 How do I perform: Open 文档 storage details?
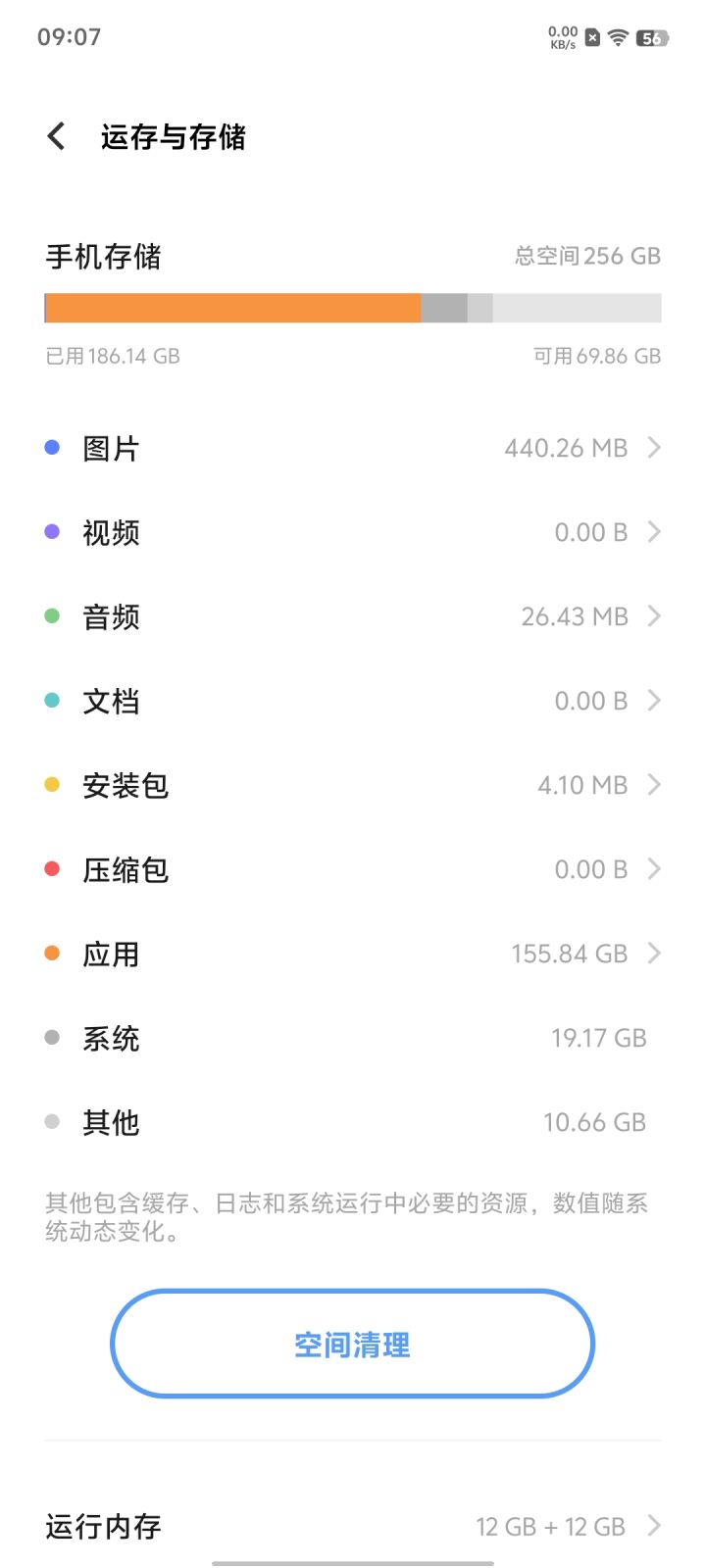(x=353, y=701)
